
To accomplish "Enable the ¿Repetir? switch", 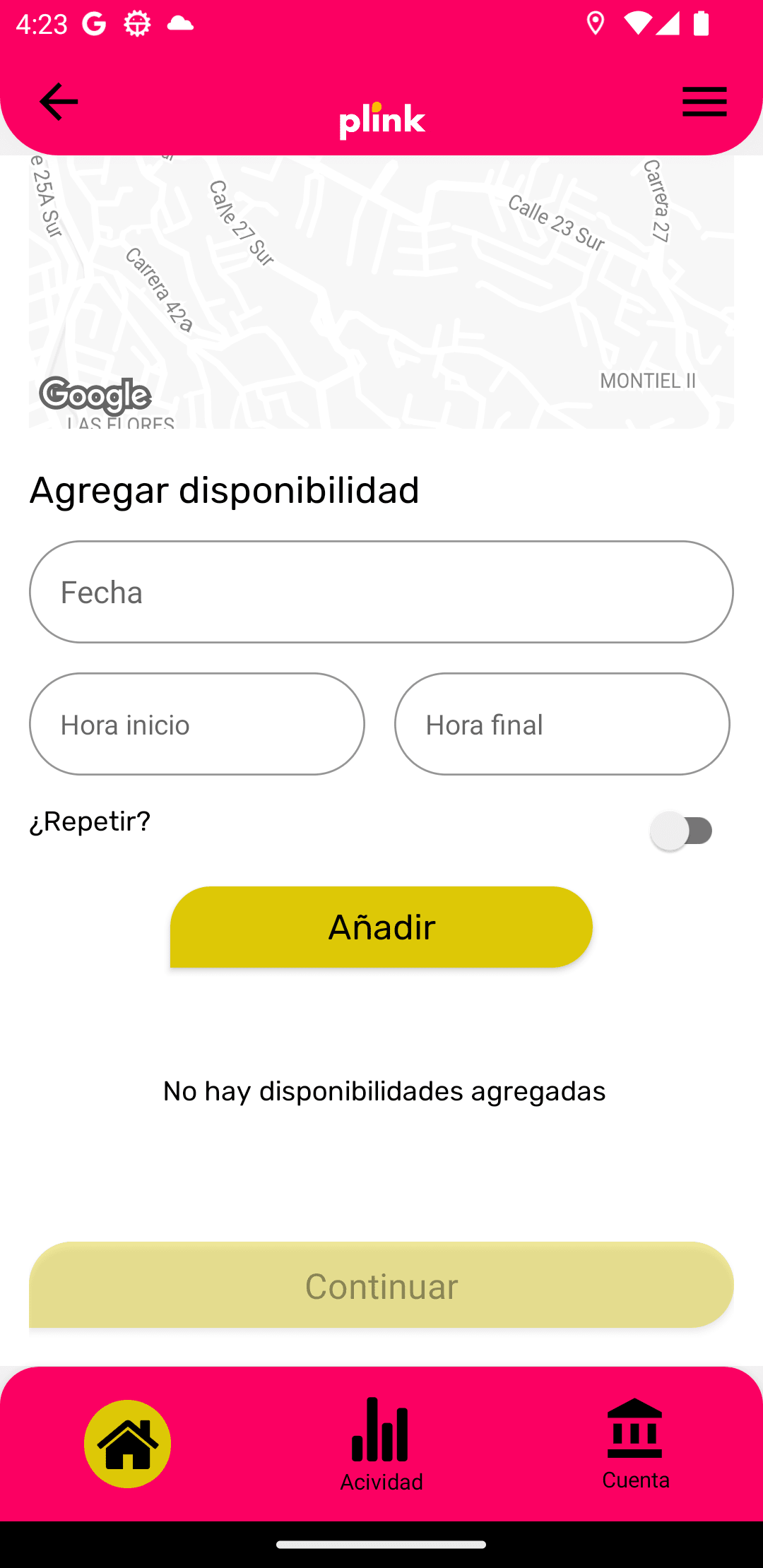I will [x=682, y=831].
